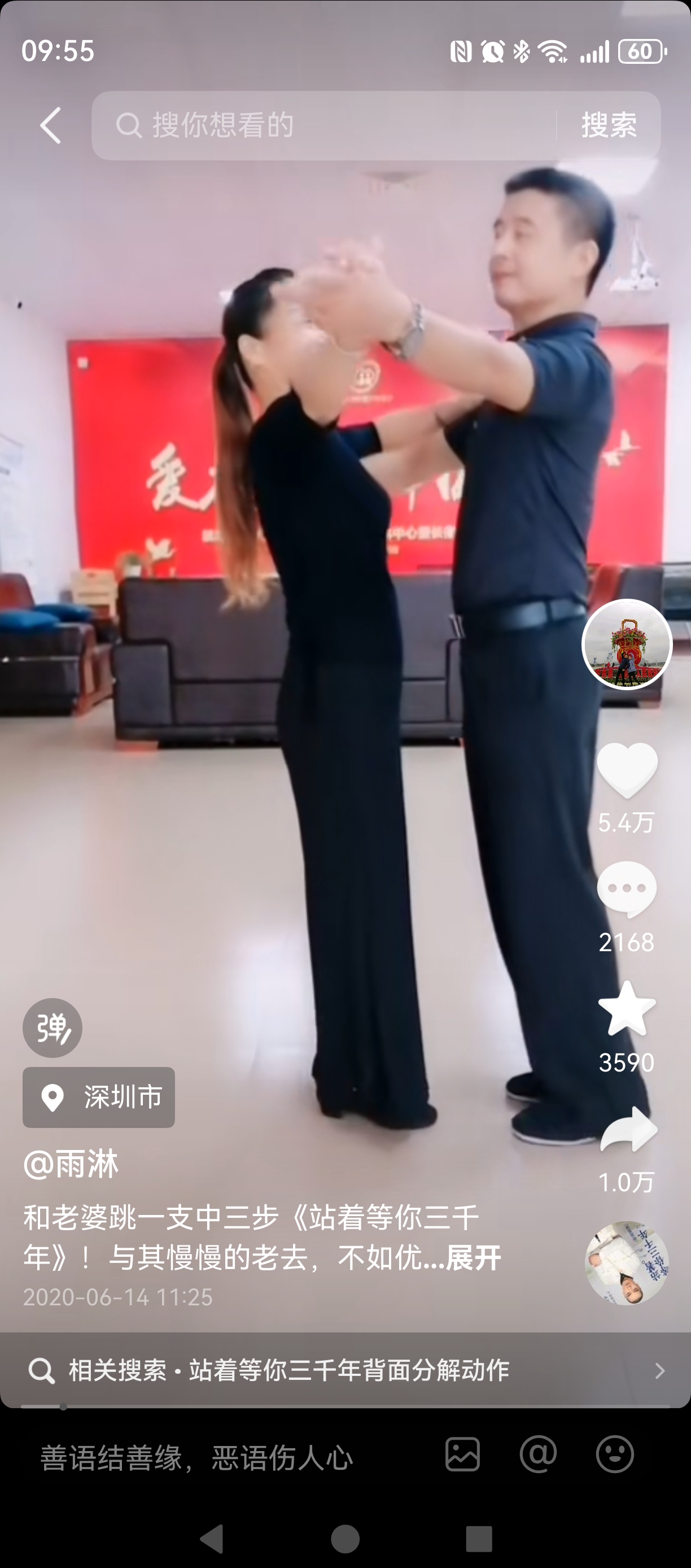Mention someone with the @ icon
The height and width of the screenshot is (1568, 691).
(x=539, y=1455)
